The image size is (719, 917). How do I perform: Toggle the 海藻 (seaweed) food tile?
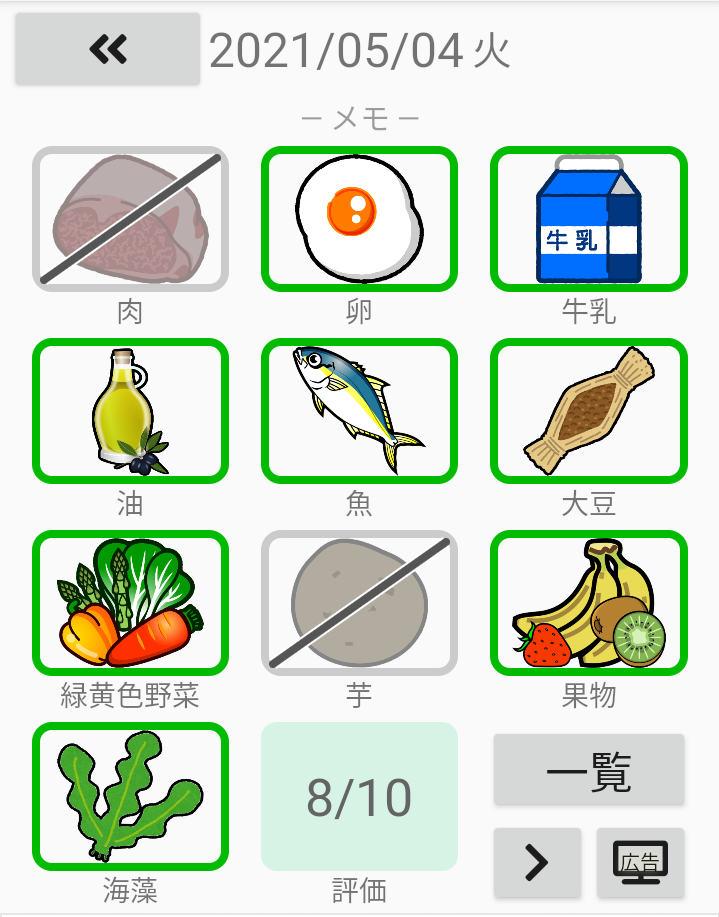coord(130,795)
